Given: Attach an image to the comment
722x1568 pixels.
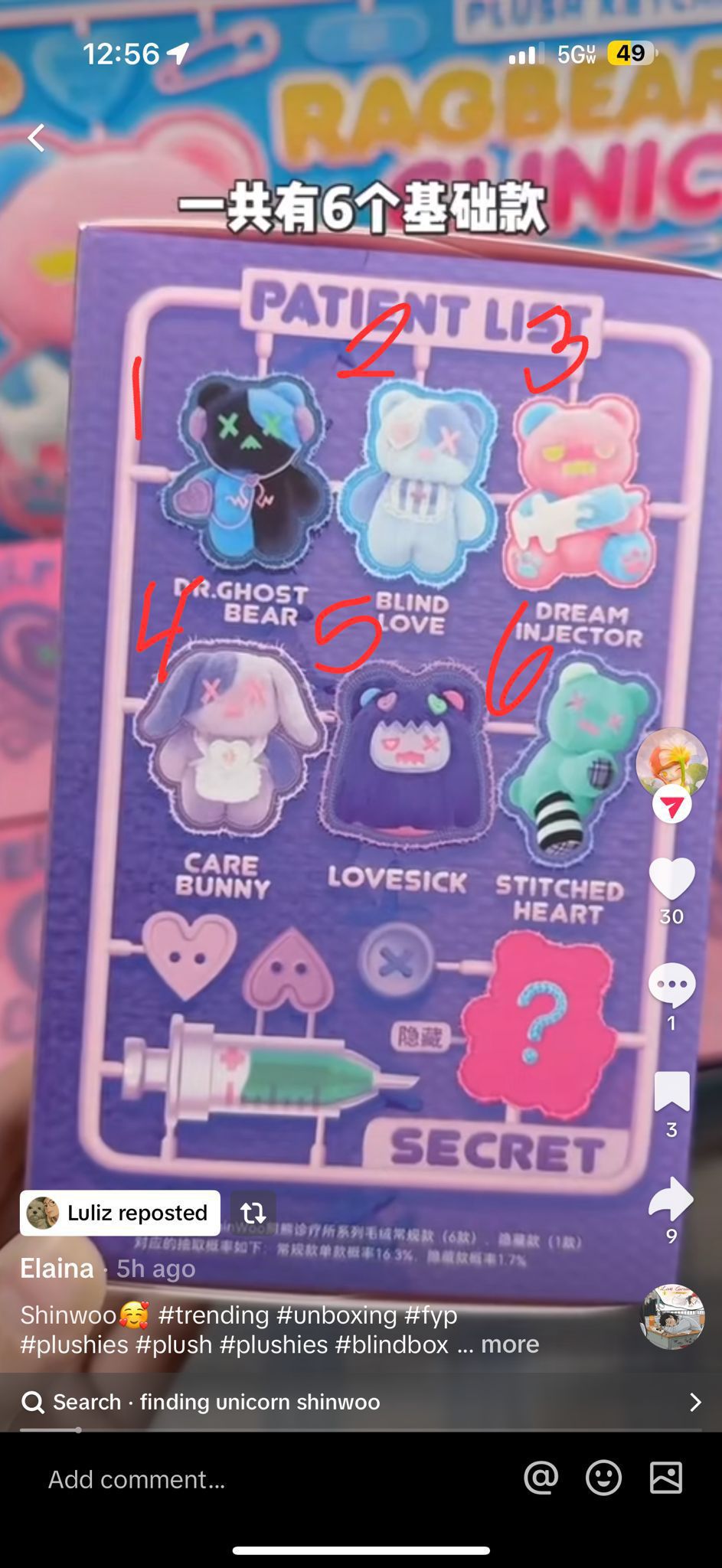Looking at the screenshot, I should (665, 1478).
